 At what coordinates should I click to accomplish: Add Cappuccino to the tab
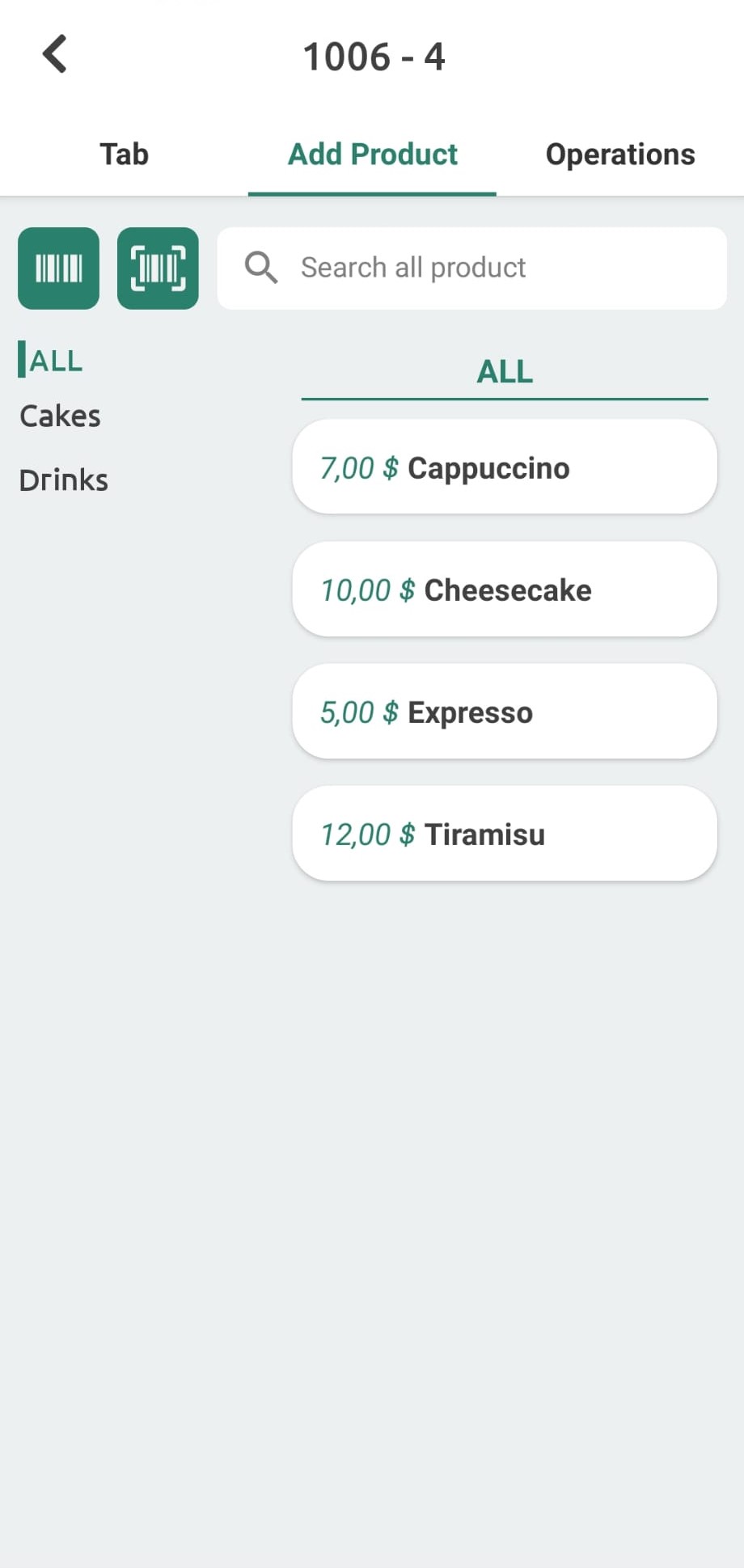click(505, 467)
